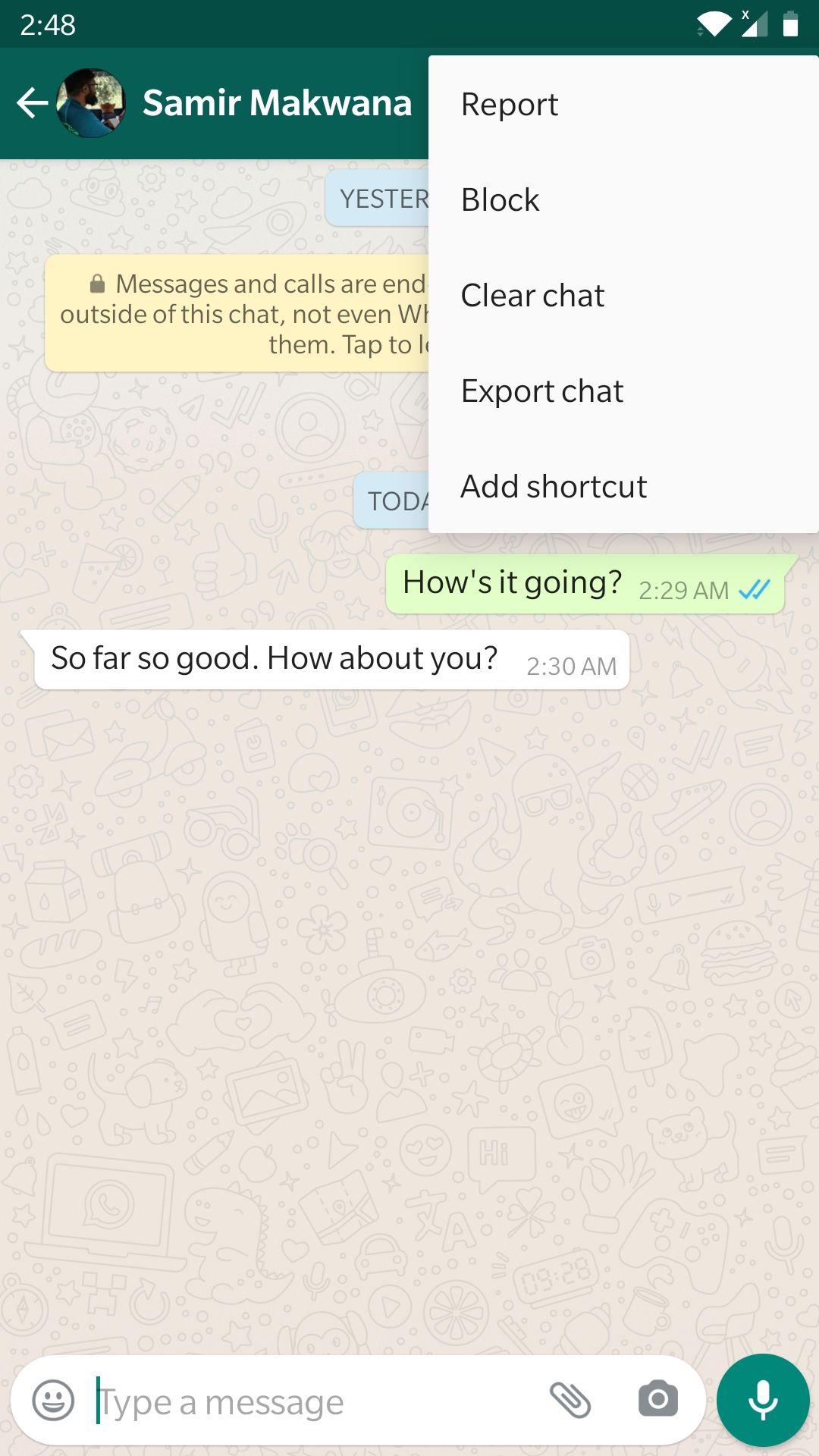This screenshot has height=1456, width=819.
Task: Tap the battery indicator in status bar
Action: coord(791,24)
